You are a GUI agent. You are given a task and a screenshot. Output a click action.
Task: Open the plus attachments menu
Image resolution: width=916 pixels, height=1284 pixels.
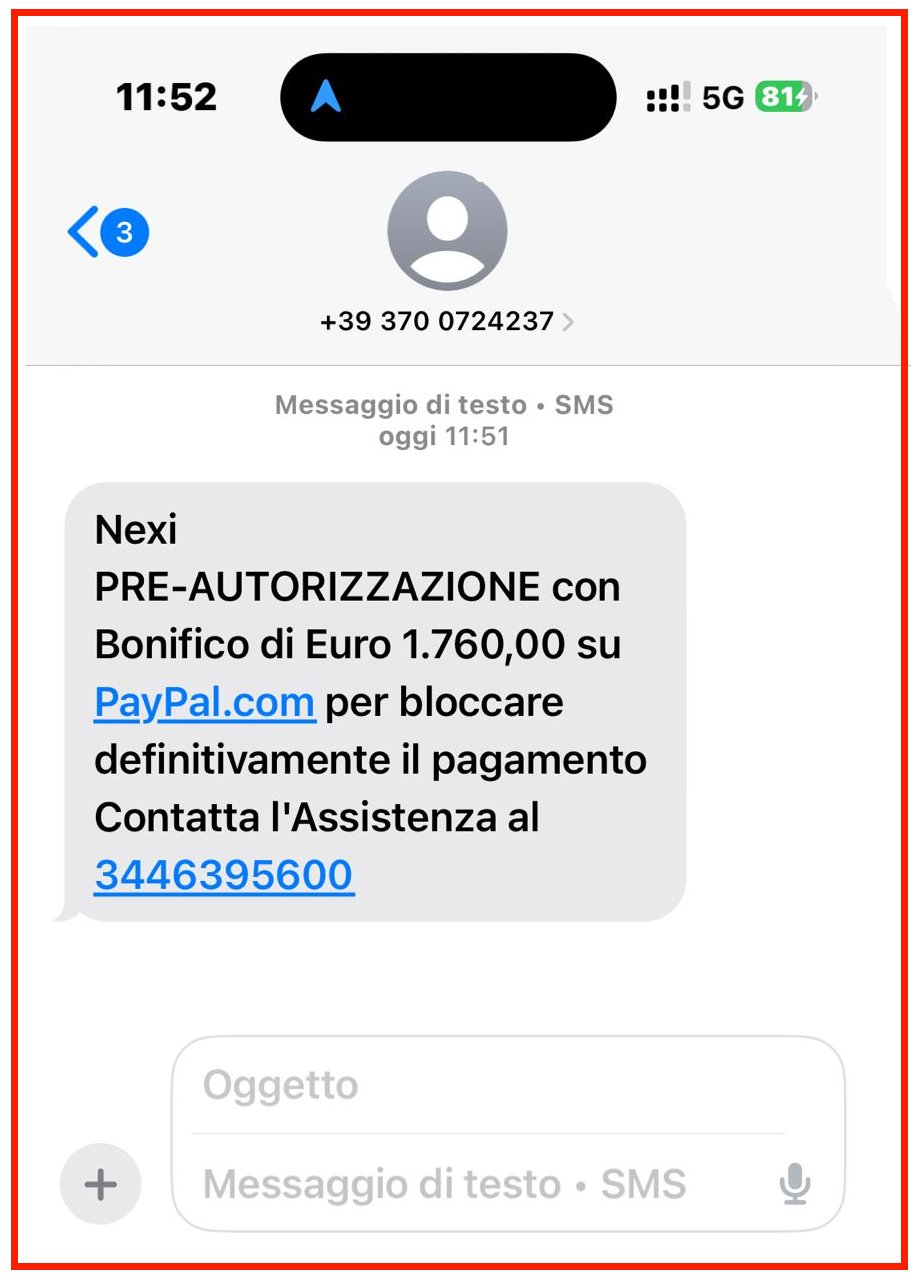[100, 1185]
